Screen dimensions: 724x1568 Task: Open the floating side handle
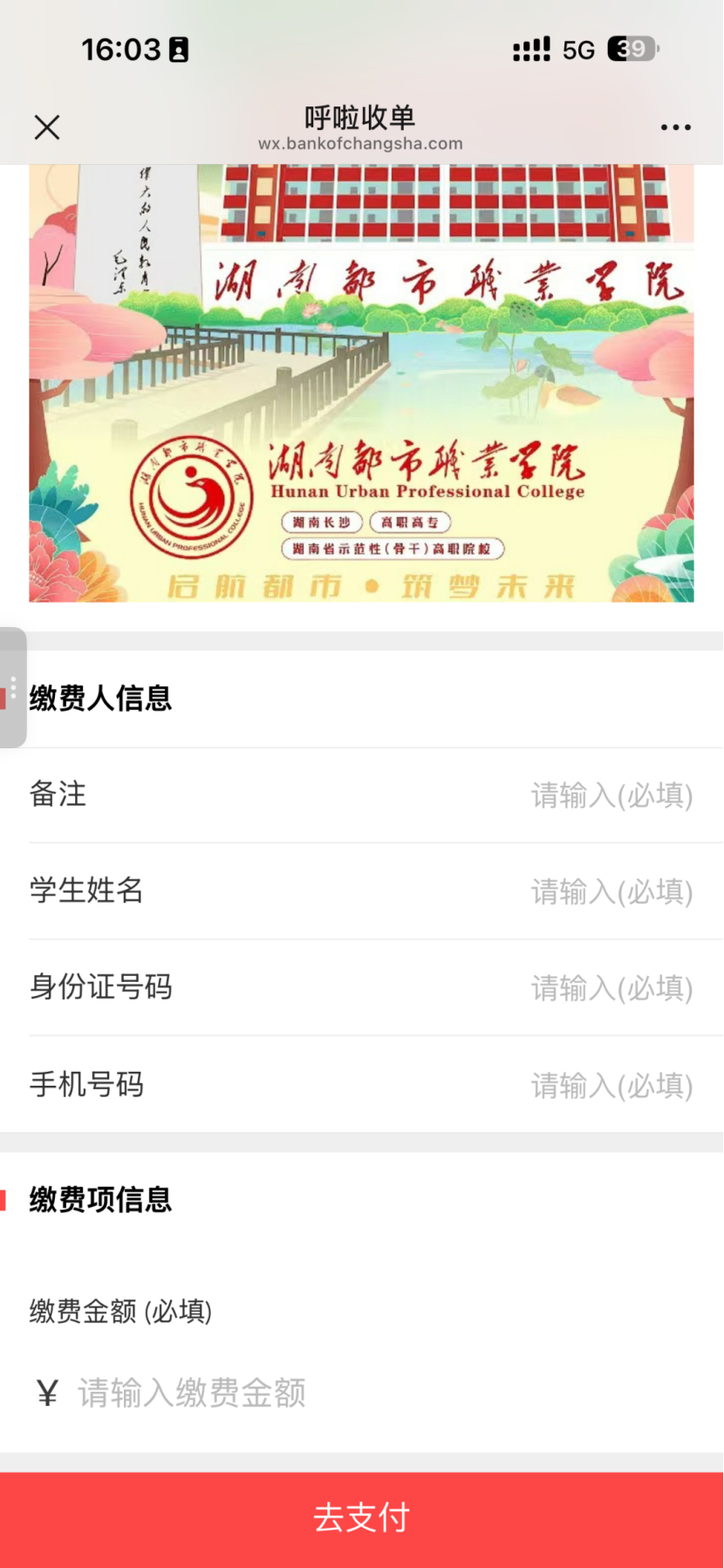click(12, 687)
